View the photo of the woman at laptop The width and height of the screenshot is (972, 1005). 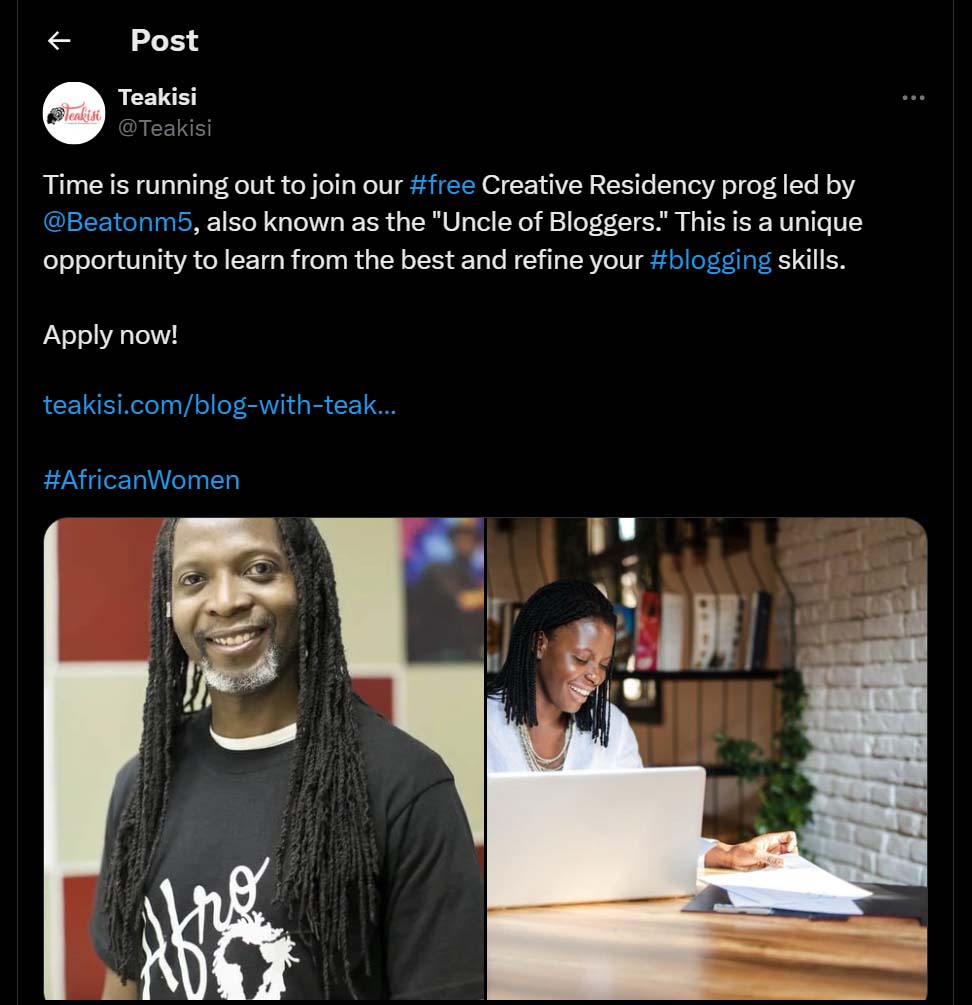[707, 758]
